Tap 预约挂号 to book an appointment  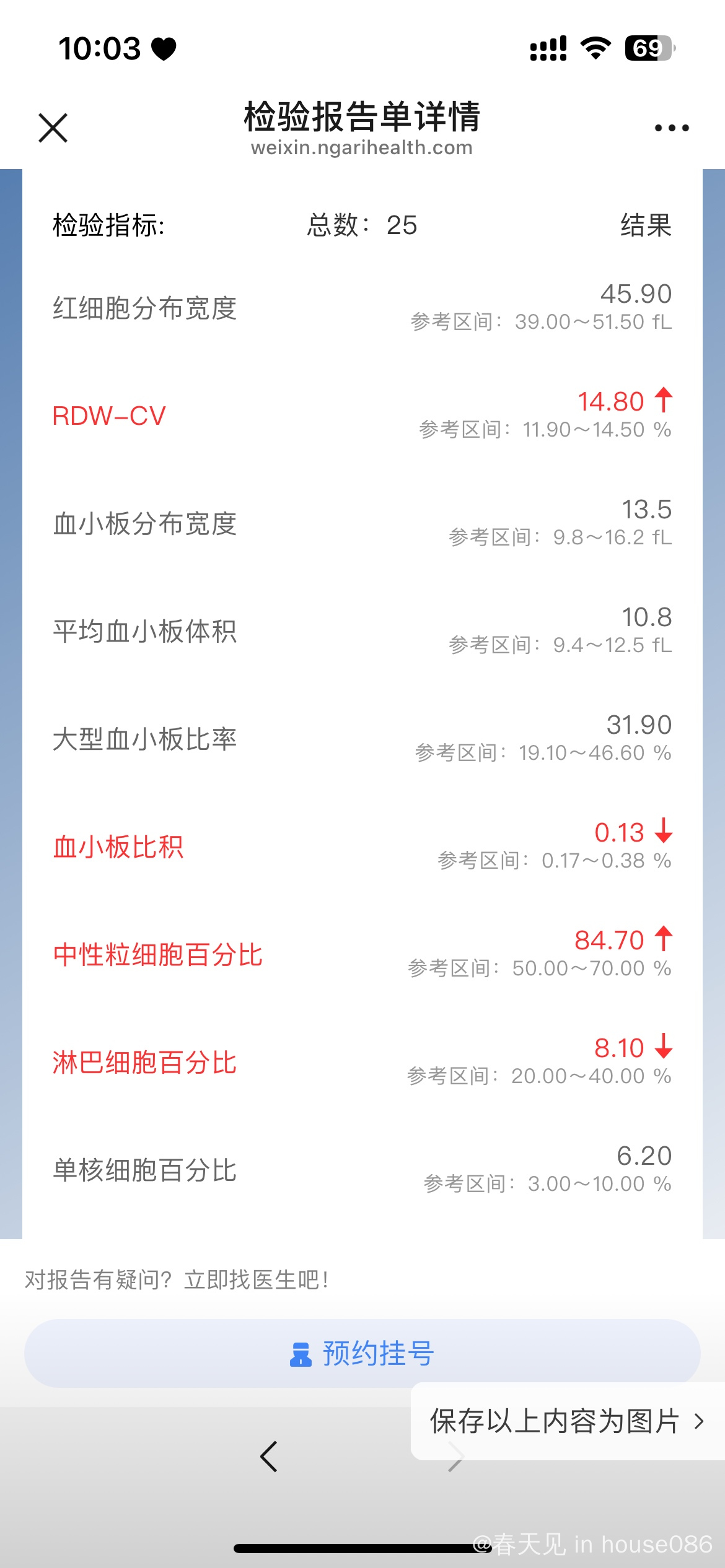click(362, 1352)
